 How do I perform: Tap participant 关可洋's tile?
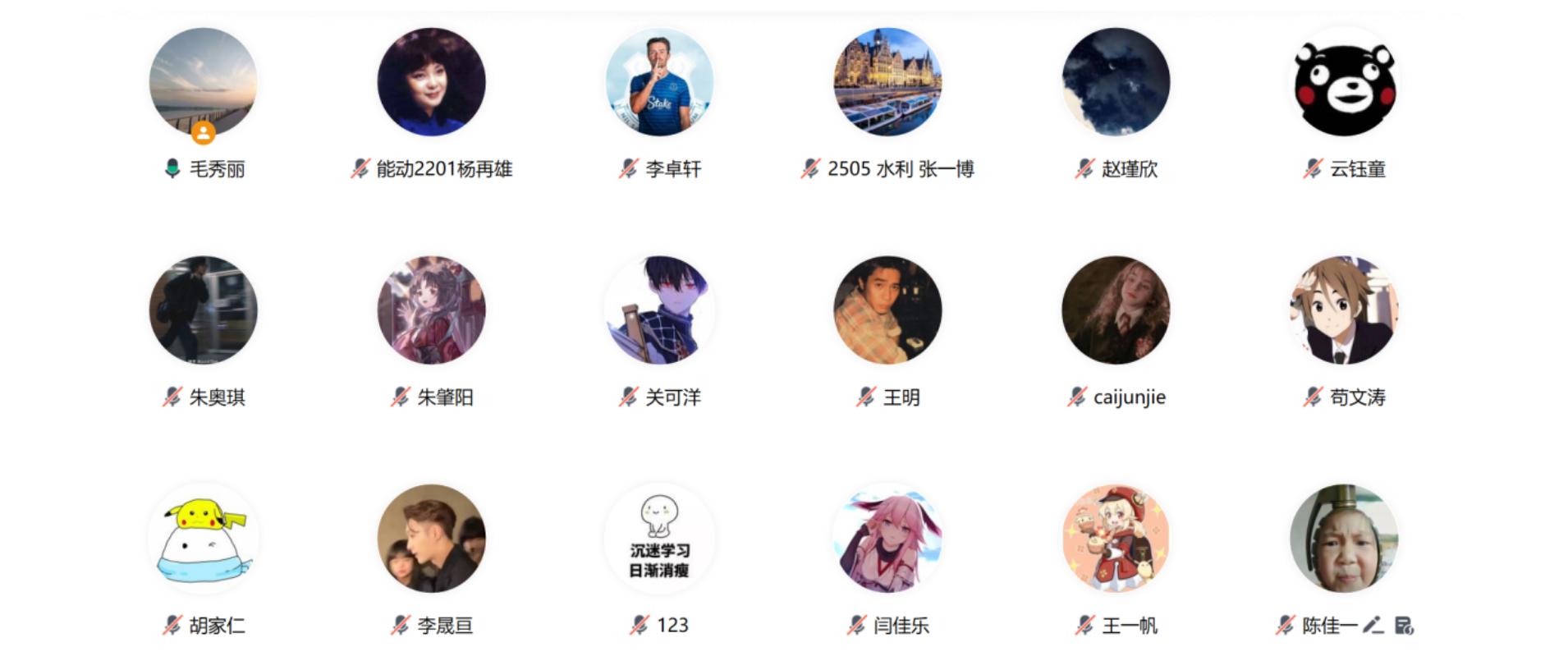(659, 310)
